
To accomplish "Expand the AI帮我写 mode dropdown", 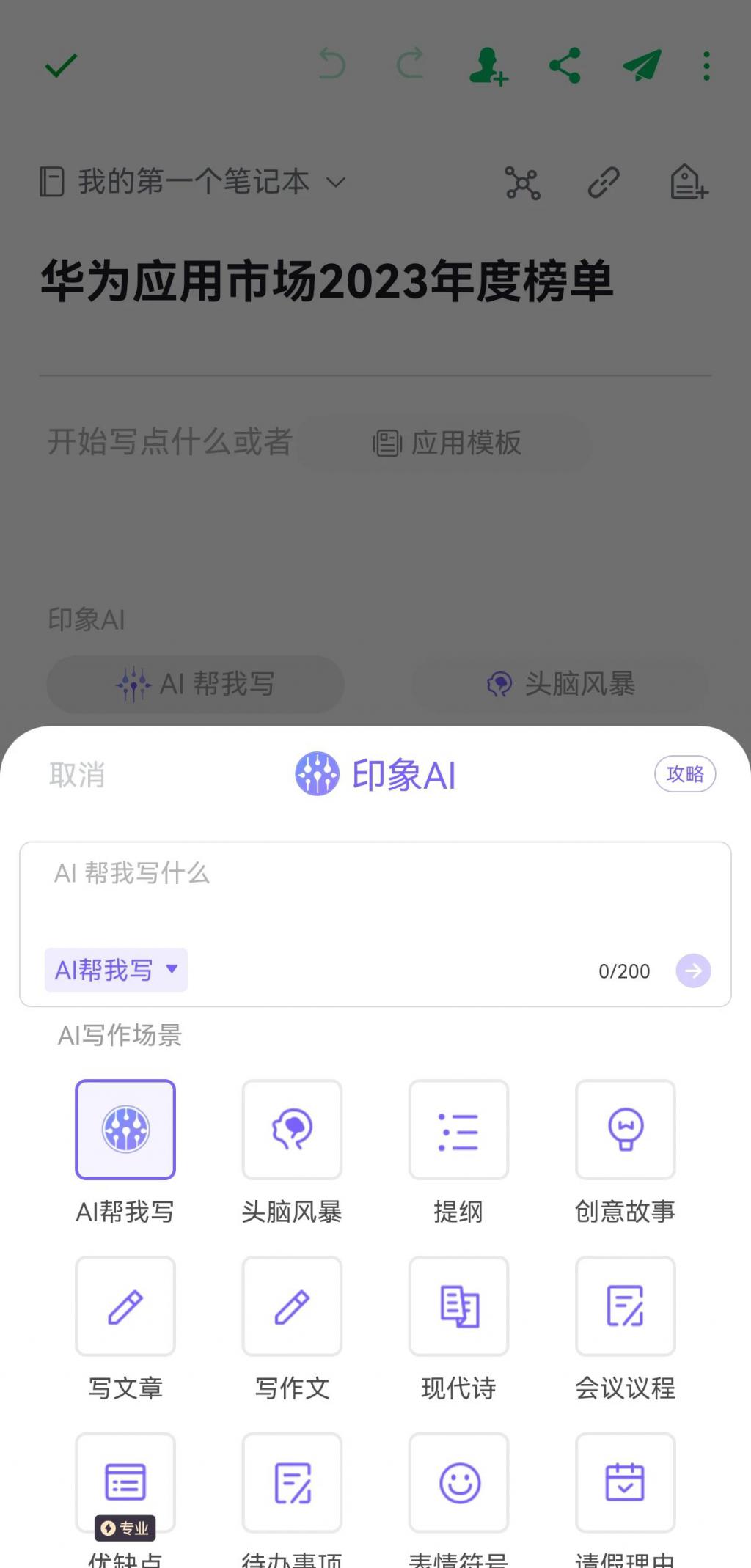I will (x=116, y=970).
